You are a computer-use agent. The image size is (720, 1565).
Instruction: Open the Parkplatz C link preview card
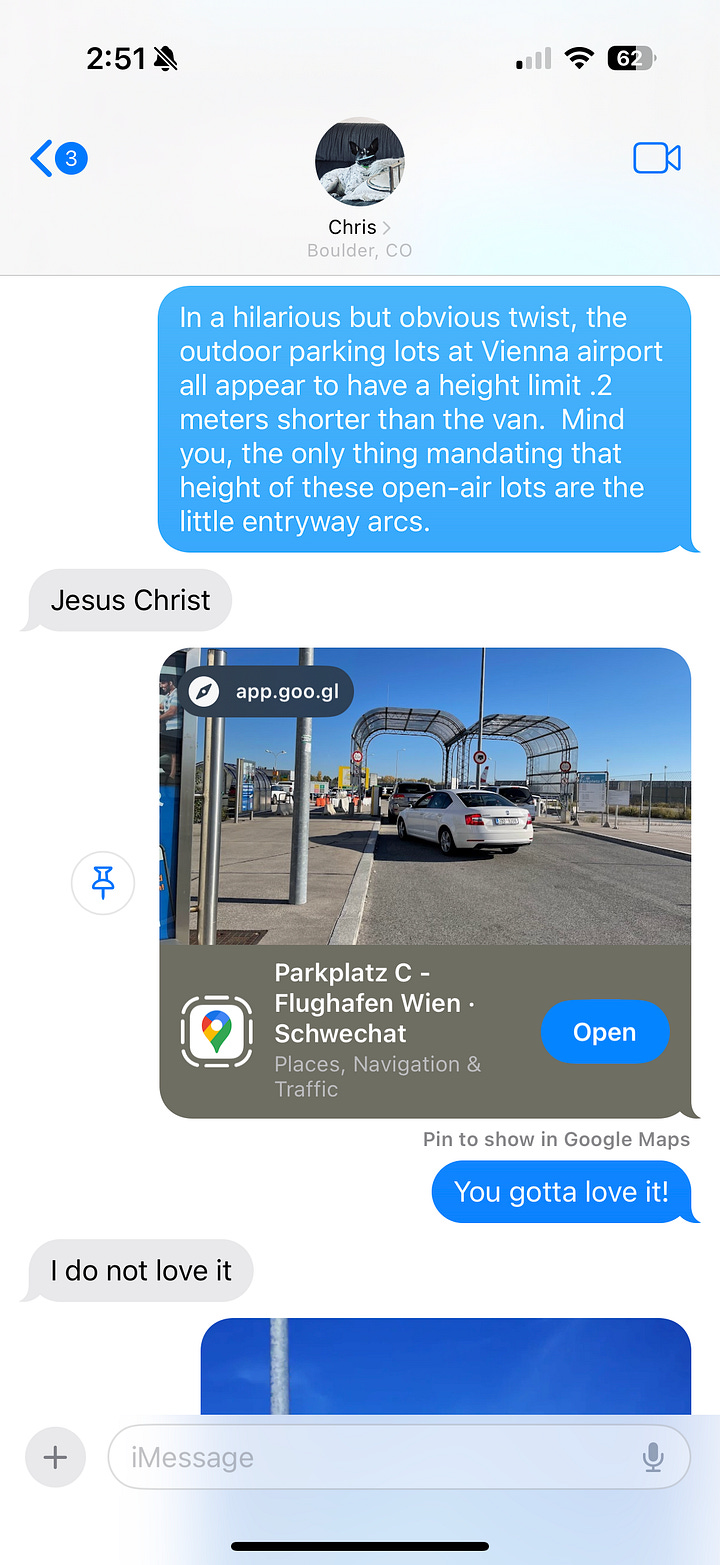coord(425,800)
